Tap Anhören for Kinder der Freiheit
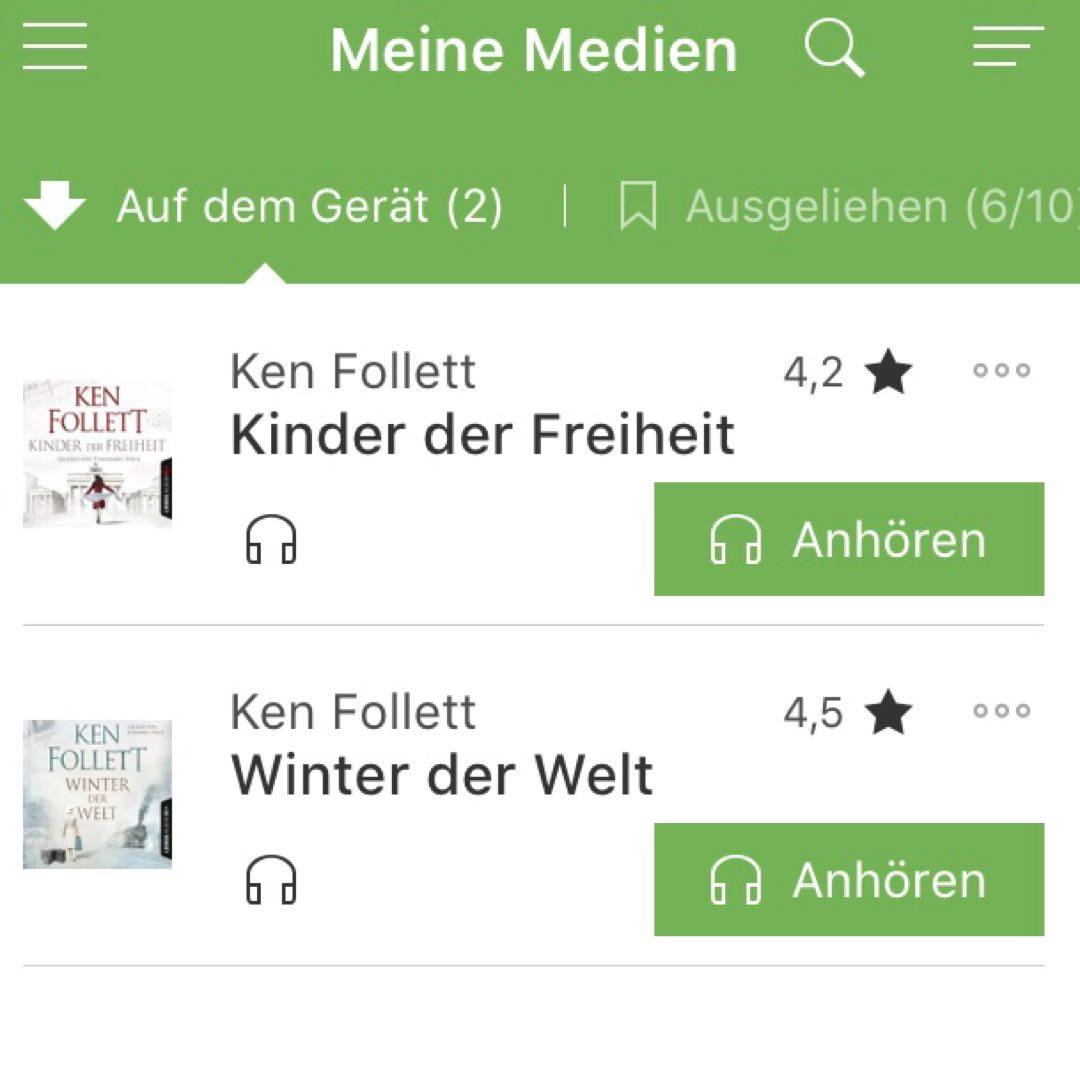The width and height of the screenshot is (1080, 1080). click(848, 539)
